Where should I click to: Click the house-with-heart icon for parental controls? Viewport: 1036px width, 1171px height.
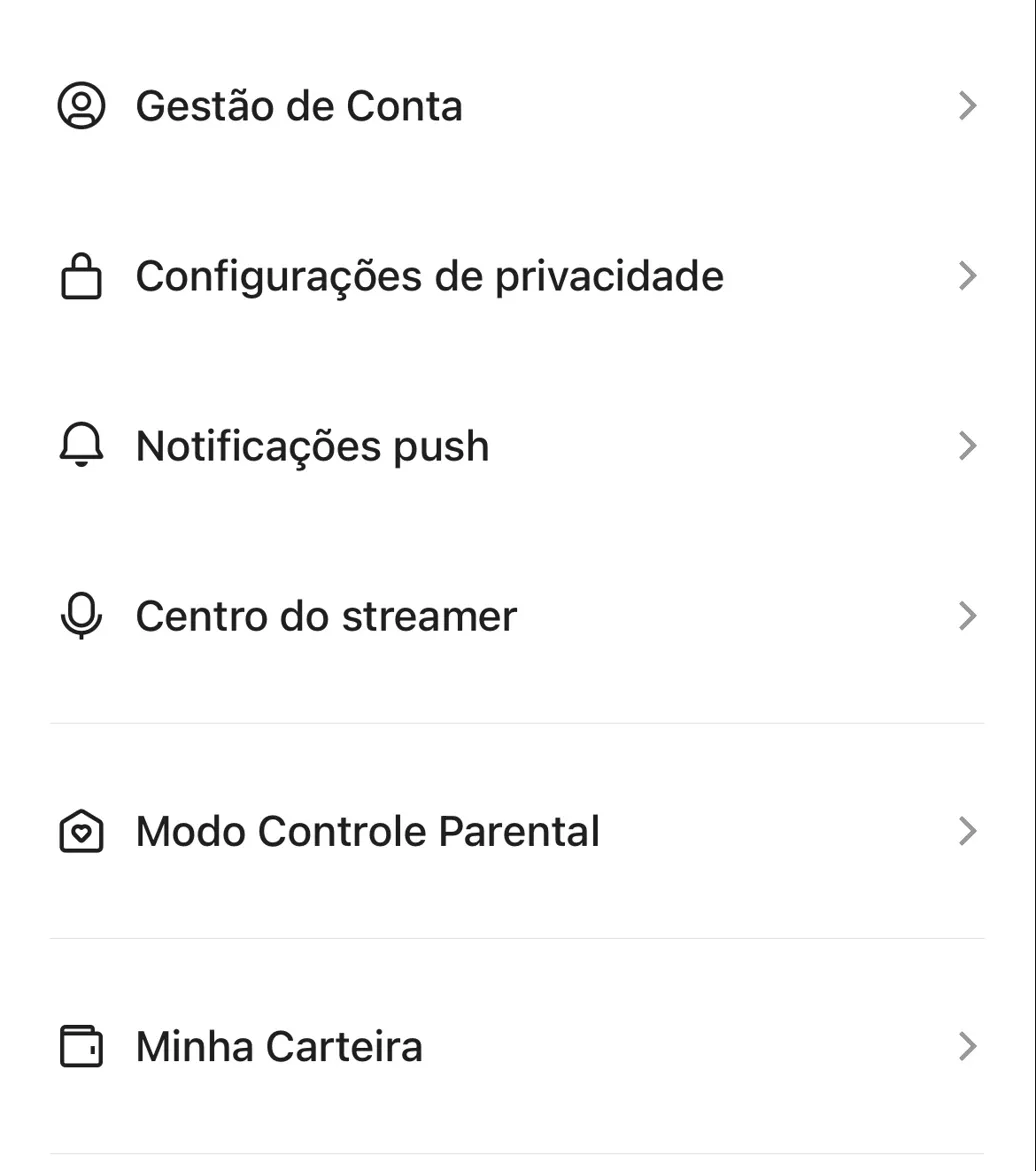[x=82, y=830]
